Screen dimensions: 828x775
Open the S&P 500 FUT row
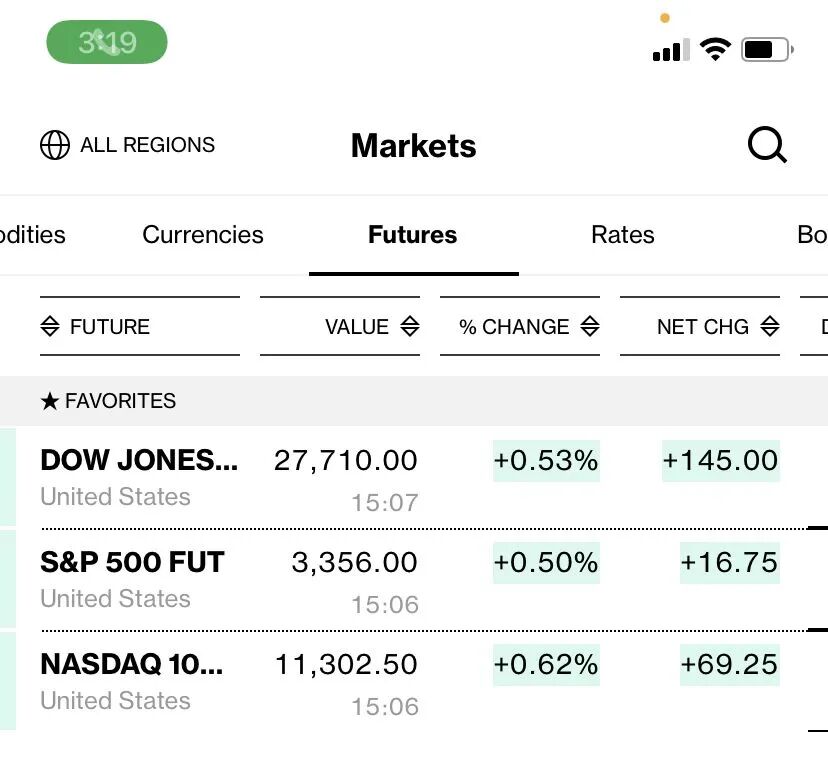pyautogui.click(x=132, y=578)
